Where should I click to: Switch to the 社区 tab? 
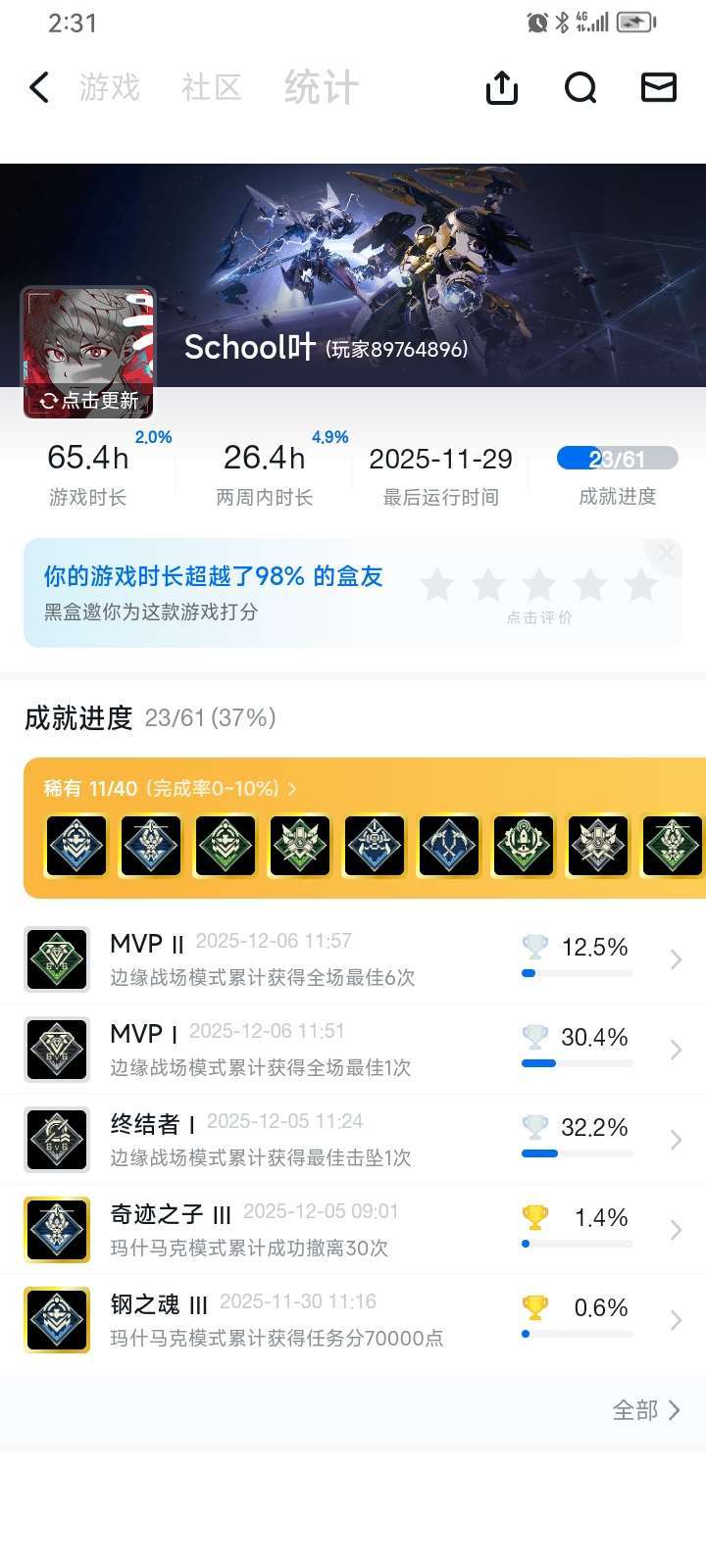tap(211, 87)
